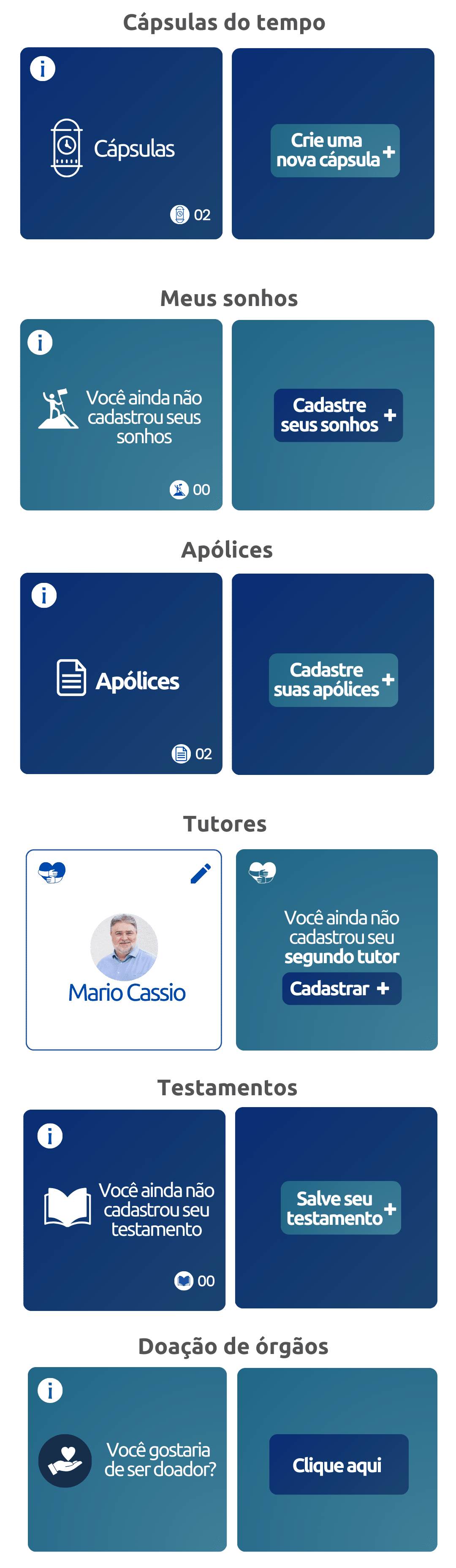Image resolution: width=456 pixels, height=1568 pixels.
Task: Open info icon on organ donation card
Action: coord(50,1389)
